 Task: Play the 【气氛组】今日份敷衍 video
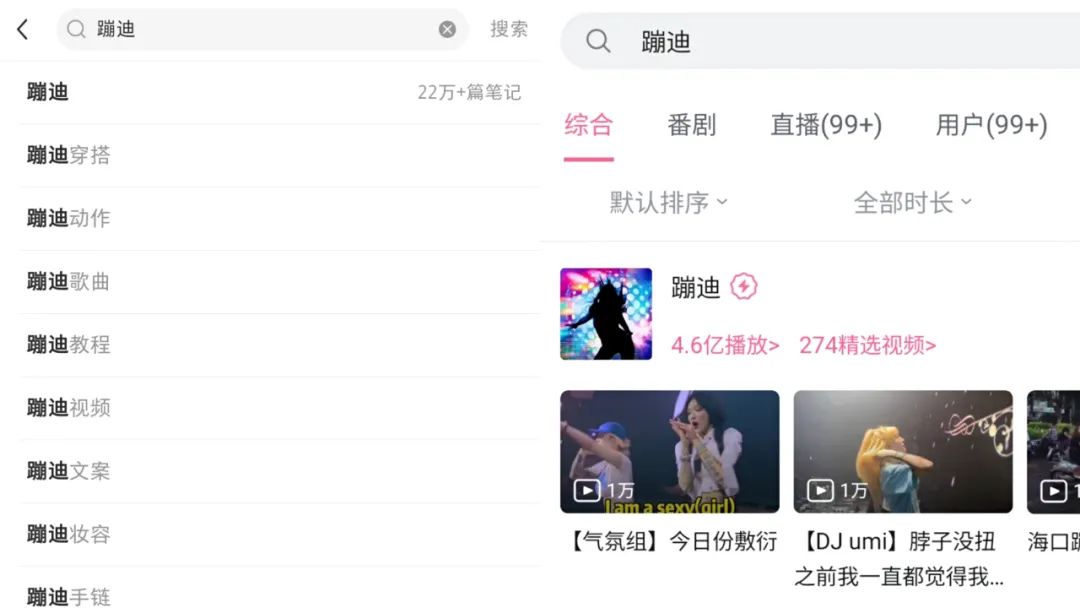click(669, 452)
